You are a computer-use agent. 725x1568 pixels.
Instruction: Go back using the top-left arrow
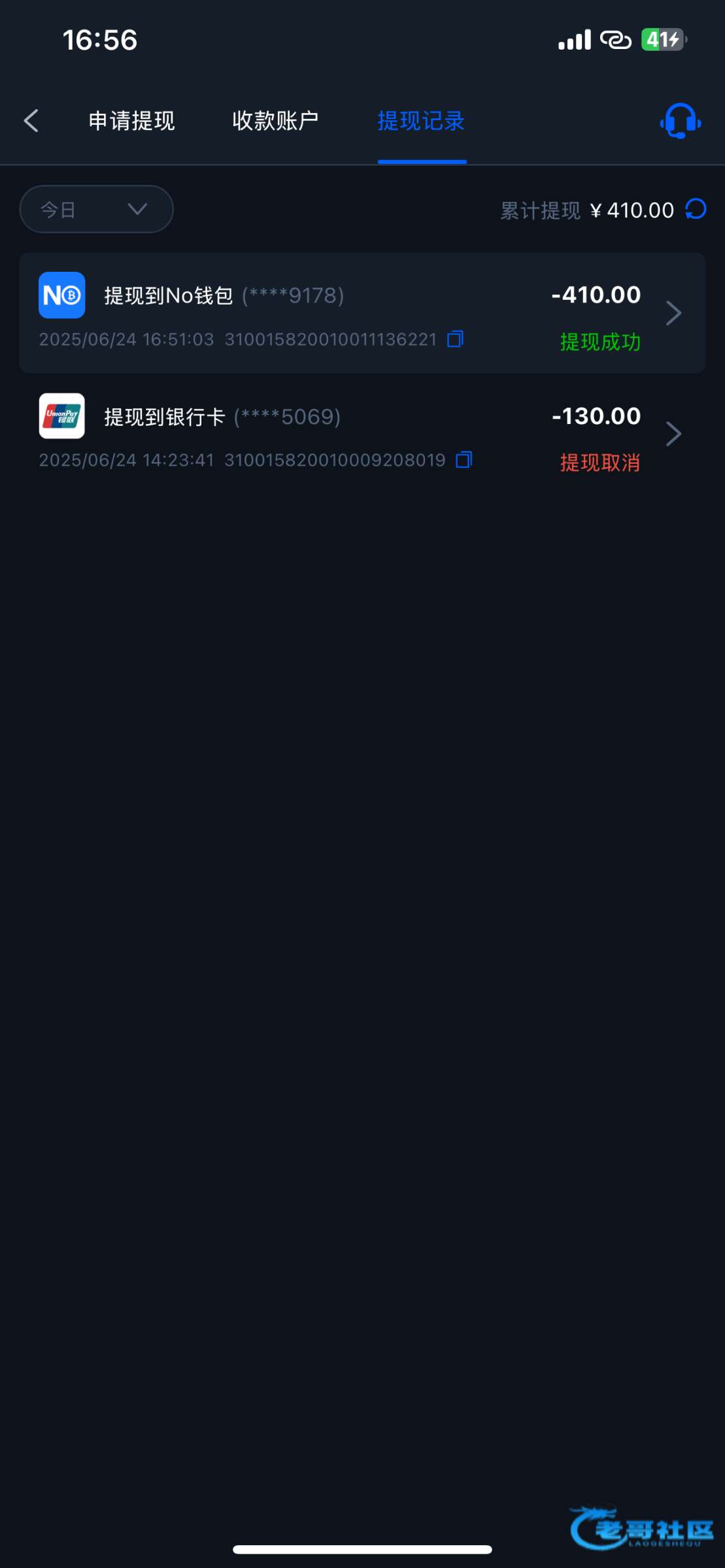[31, 121]
